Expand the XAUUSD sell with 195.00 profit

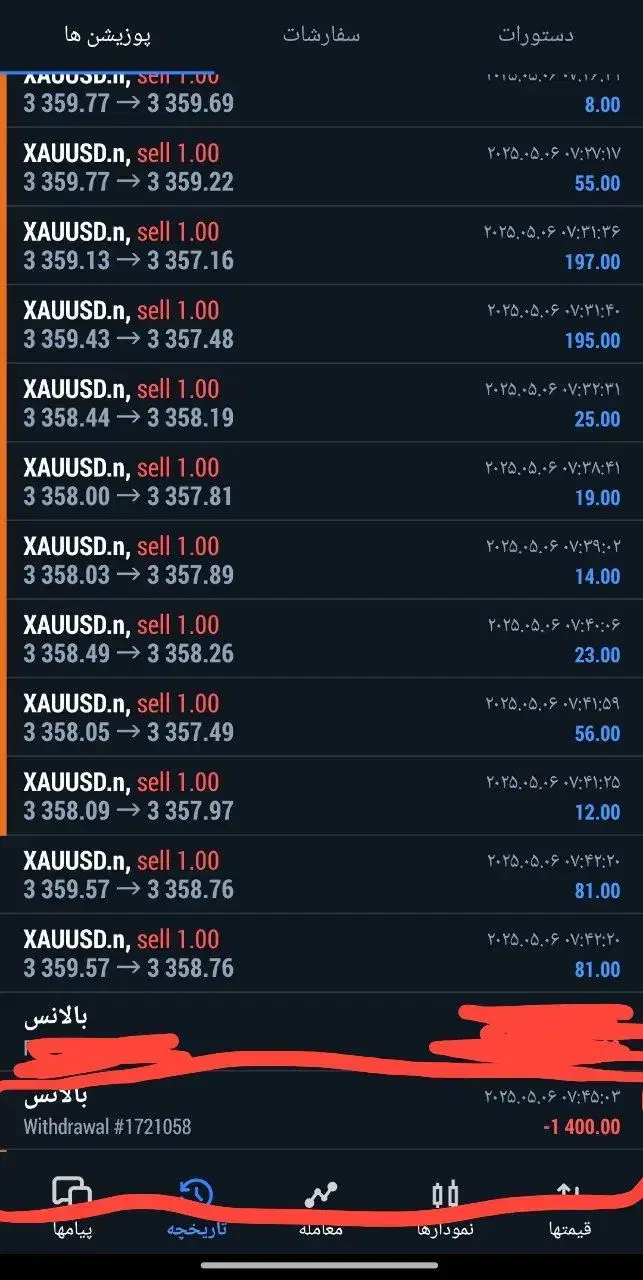pos(321,325)
